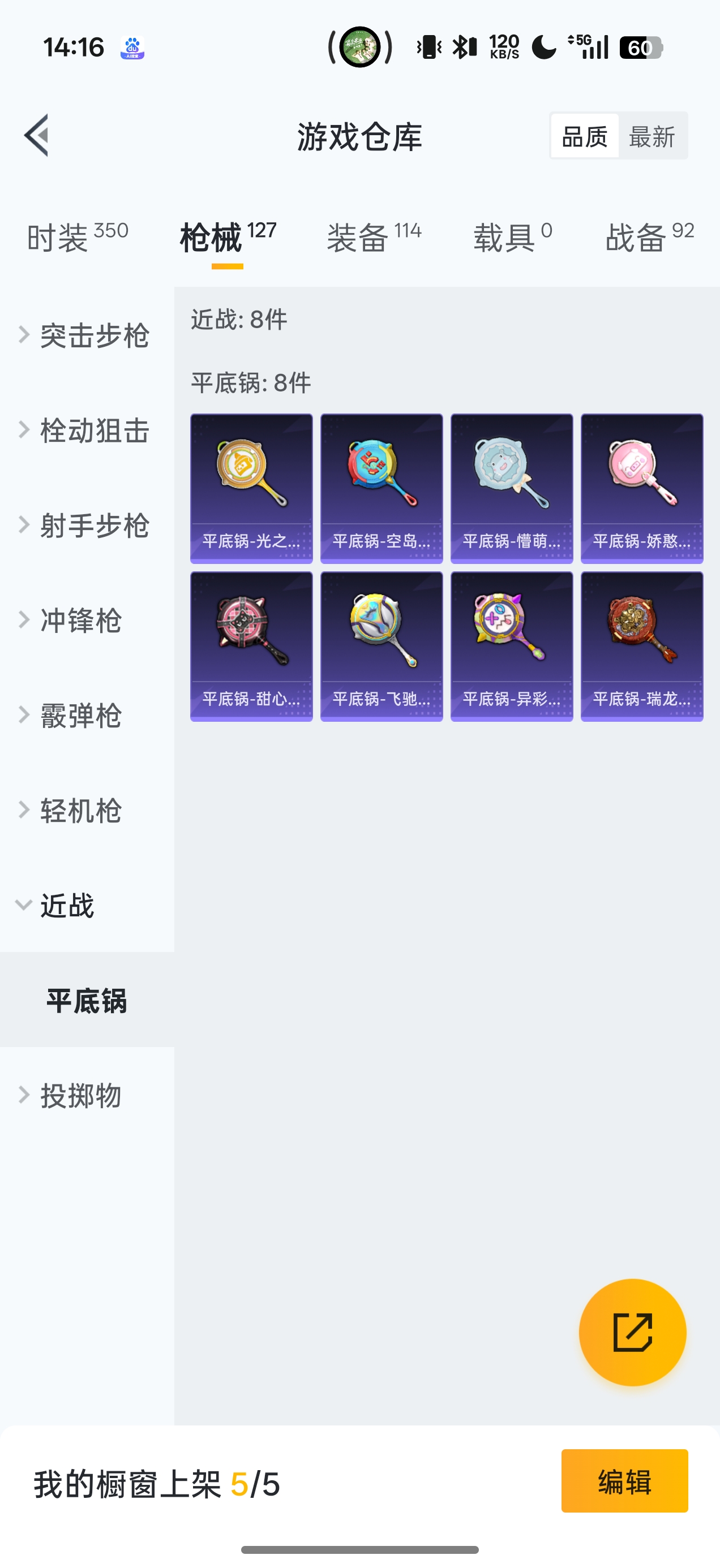720x1568 pixels.
Task: View the 平底锅-甜心 skin item
Action: coord(251,646)
